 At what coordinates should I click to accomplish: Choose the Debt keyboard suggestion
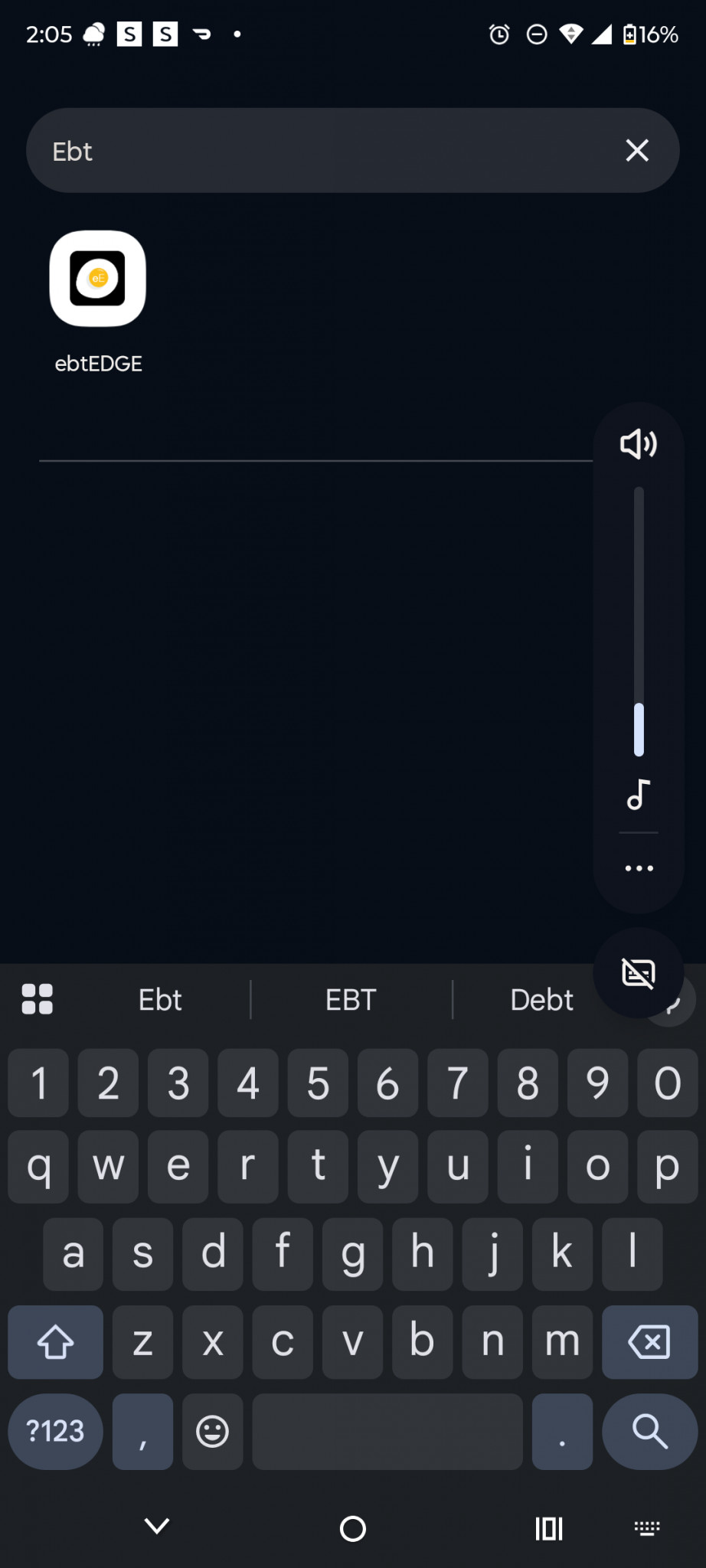pos(541,1000)
